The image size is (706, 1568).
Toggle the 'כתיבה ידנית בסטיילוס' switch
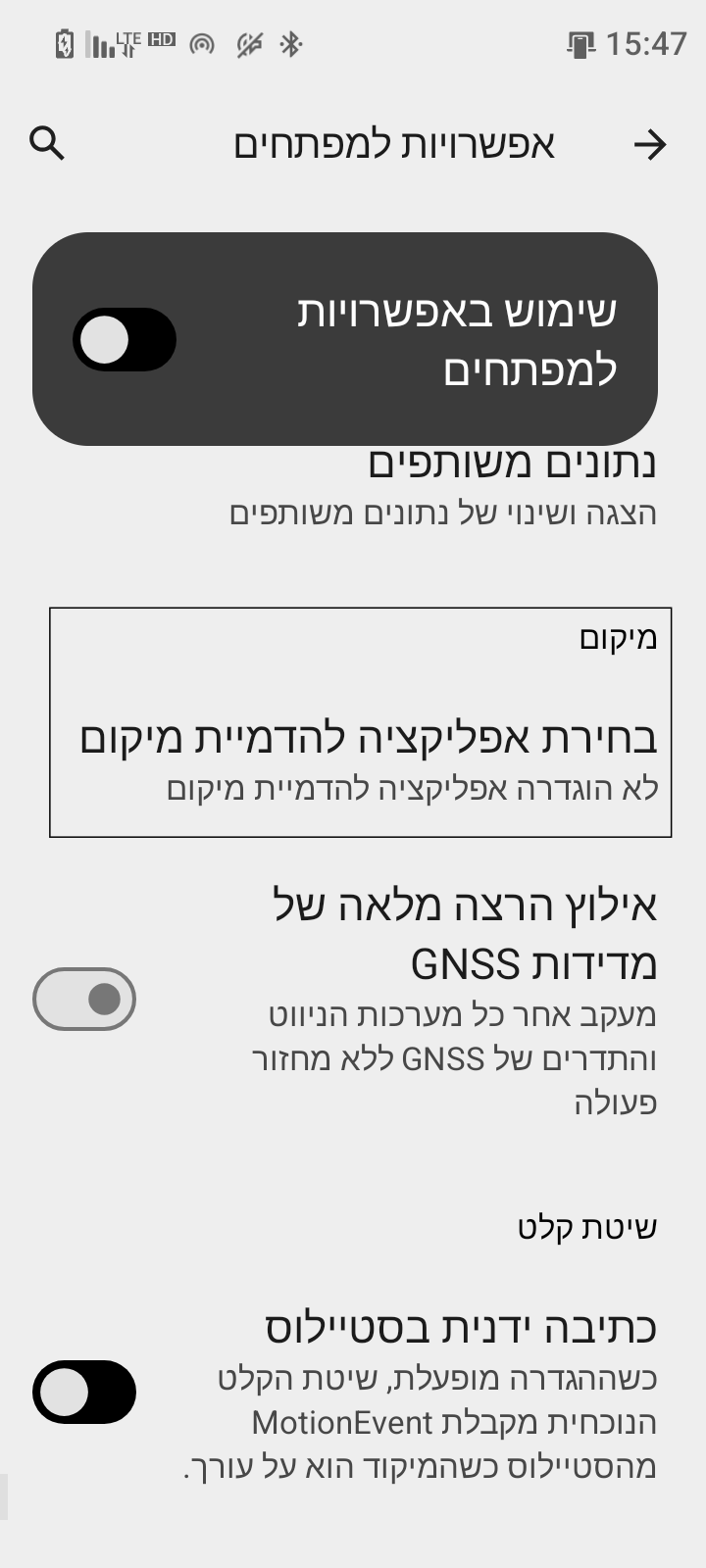tap(84, 1392)
